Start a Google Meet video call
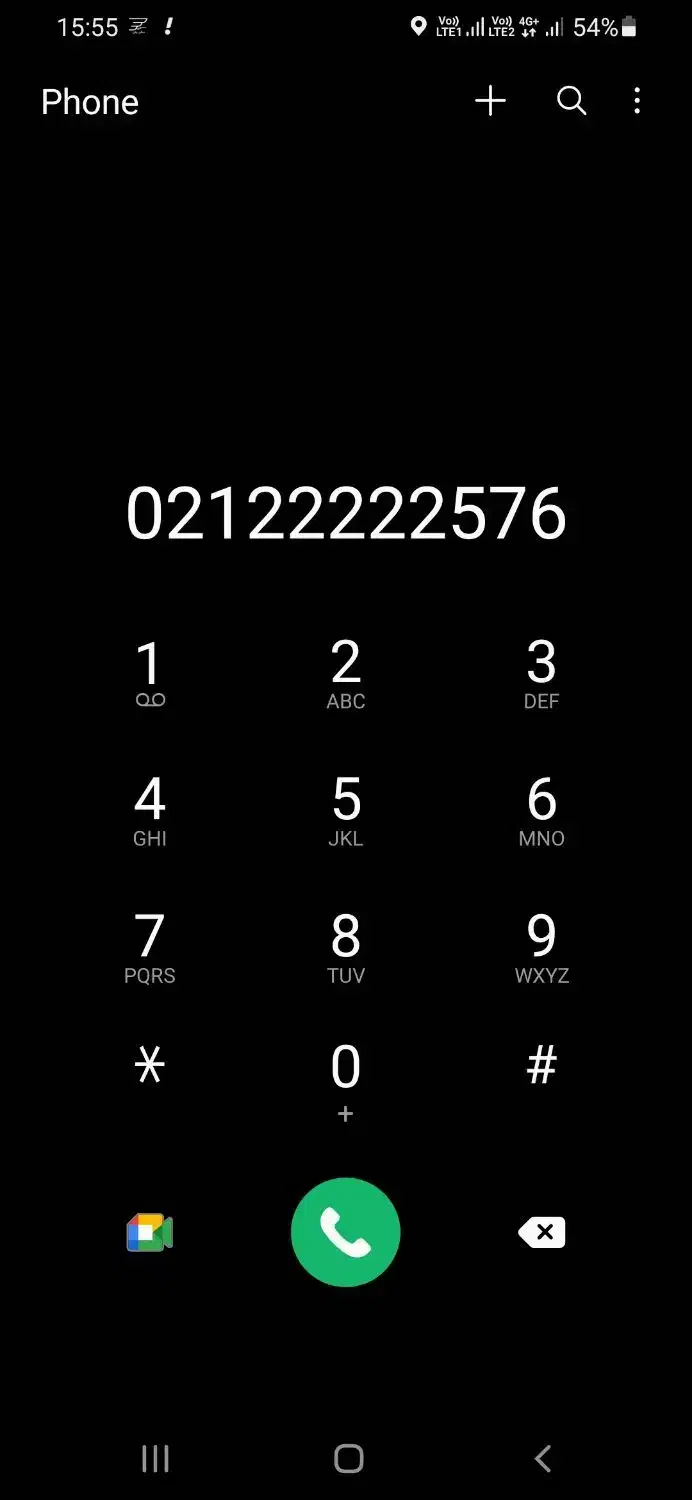This screenshot has width=692, height=1500. click(x=150, y=1233)
